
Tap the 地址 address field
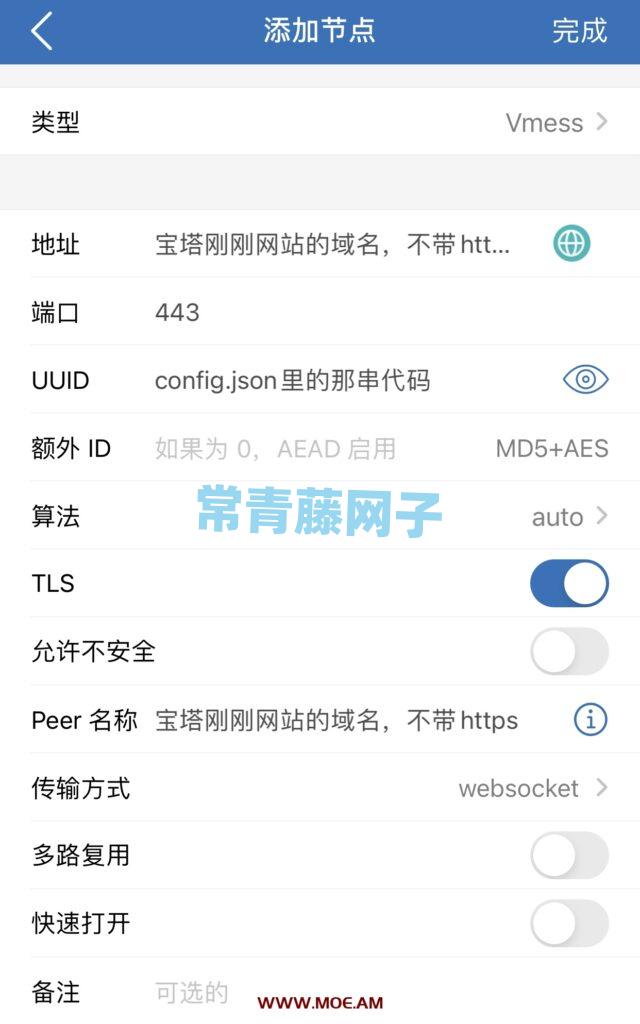coord(333,244)
